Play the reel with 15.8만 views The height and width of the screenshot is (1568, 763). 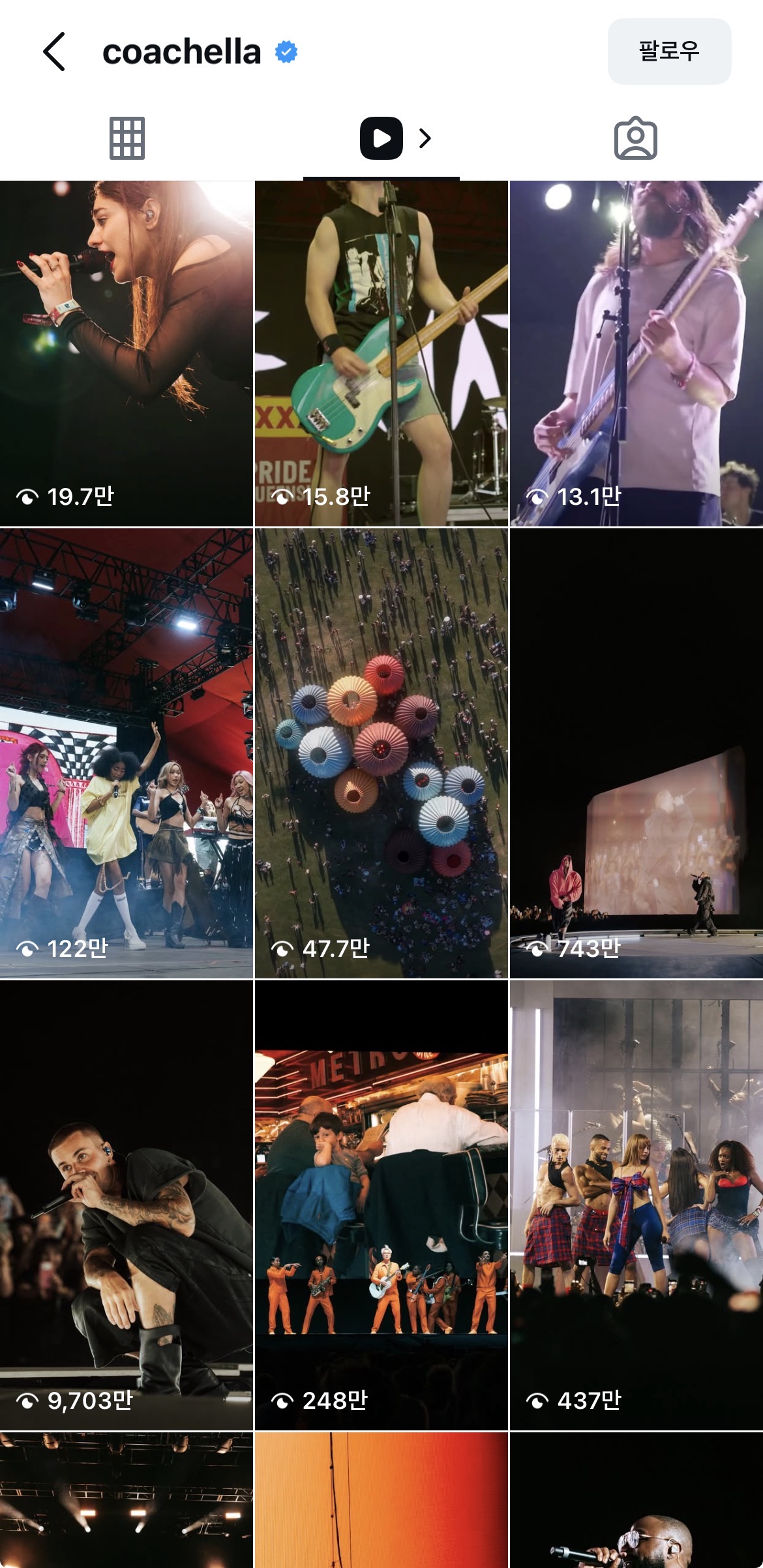[x=381, y=354]
